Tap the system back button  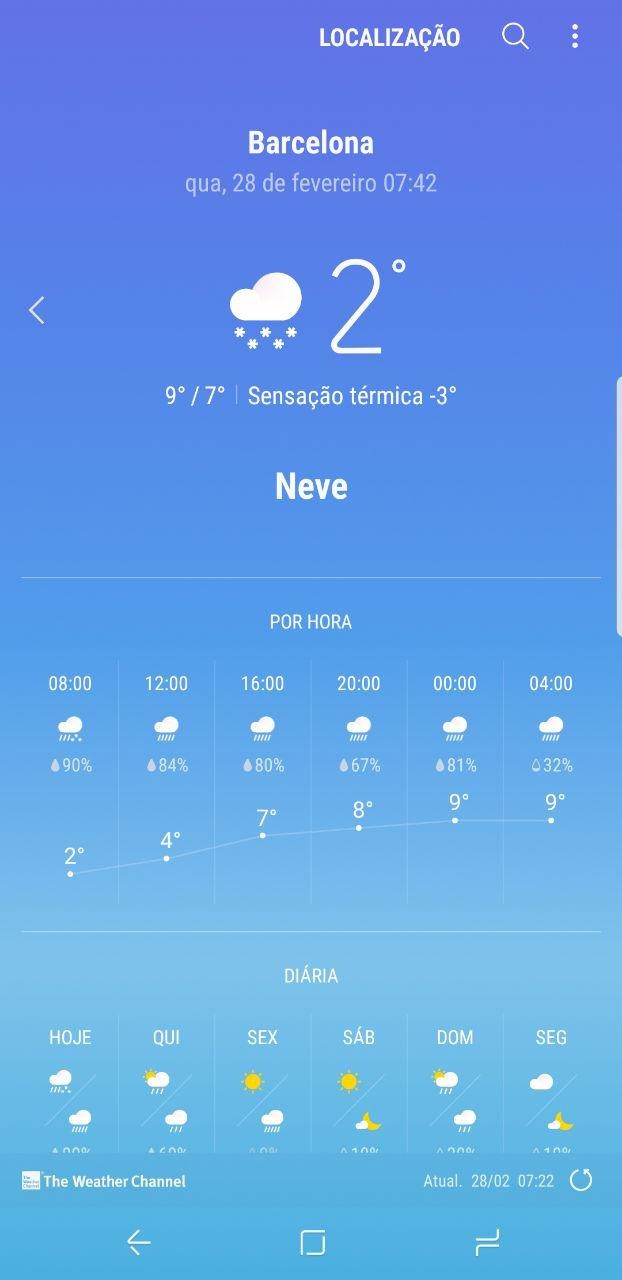[139, 1243]
